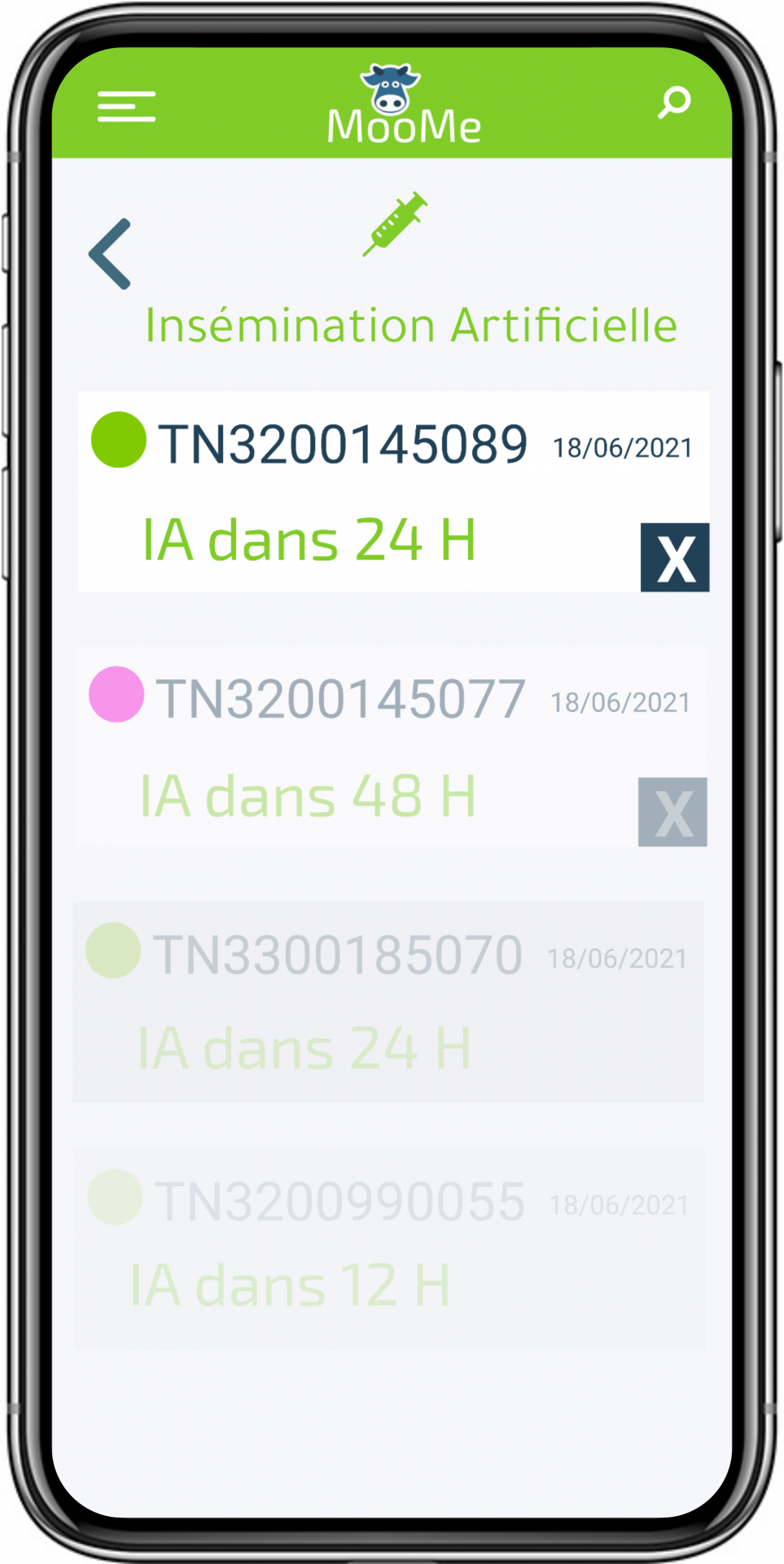This screenshot has height=1564, width=784.
Task: Dismiss the TN3200145089 alert with X
Action: 675,557
